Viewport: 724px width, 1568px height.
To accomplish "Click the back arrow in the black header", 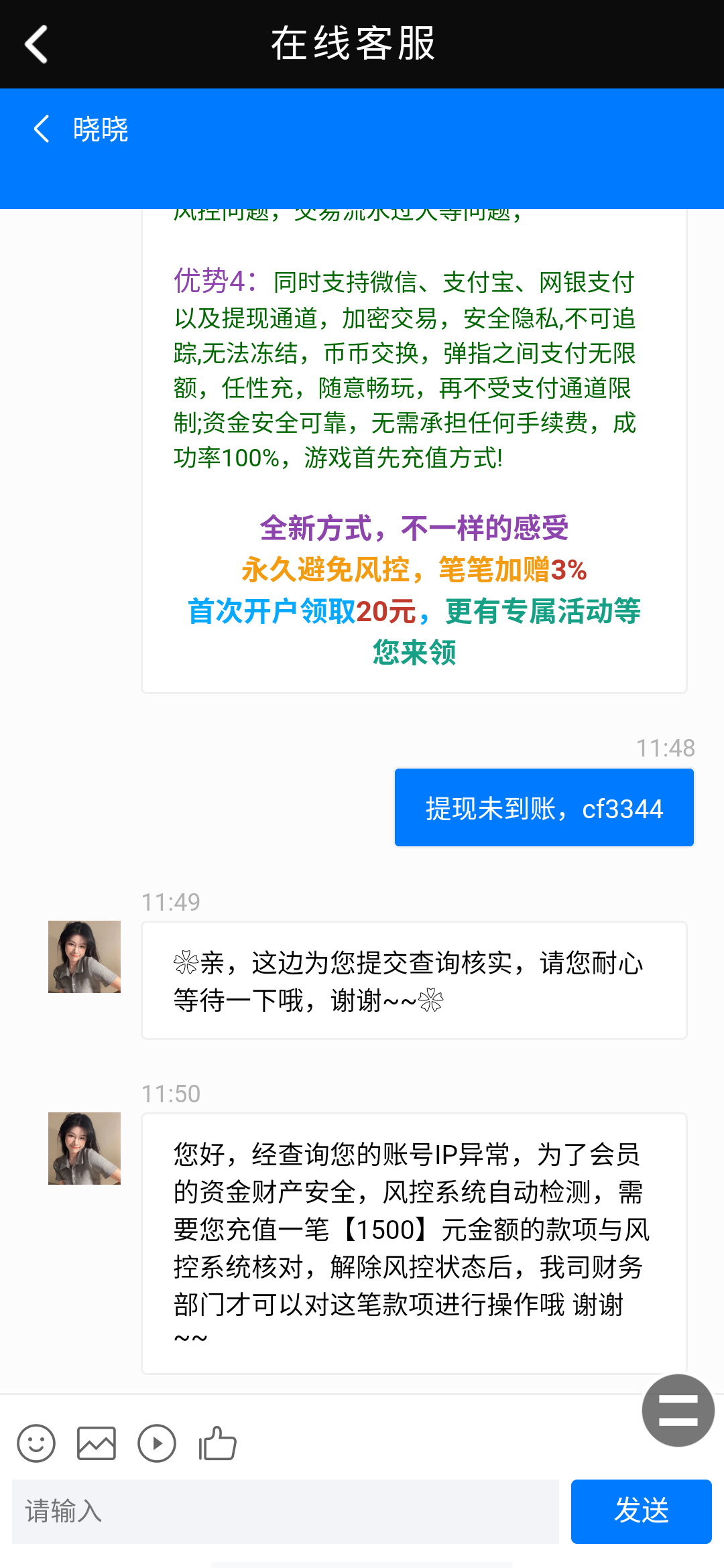I will pyautogui.click(x=37, y=44).
